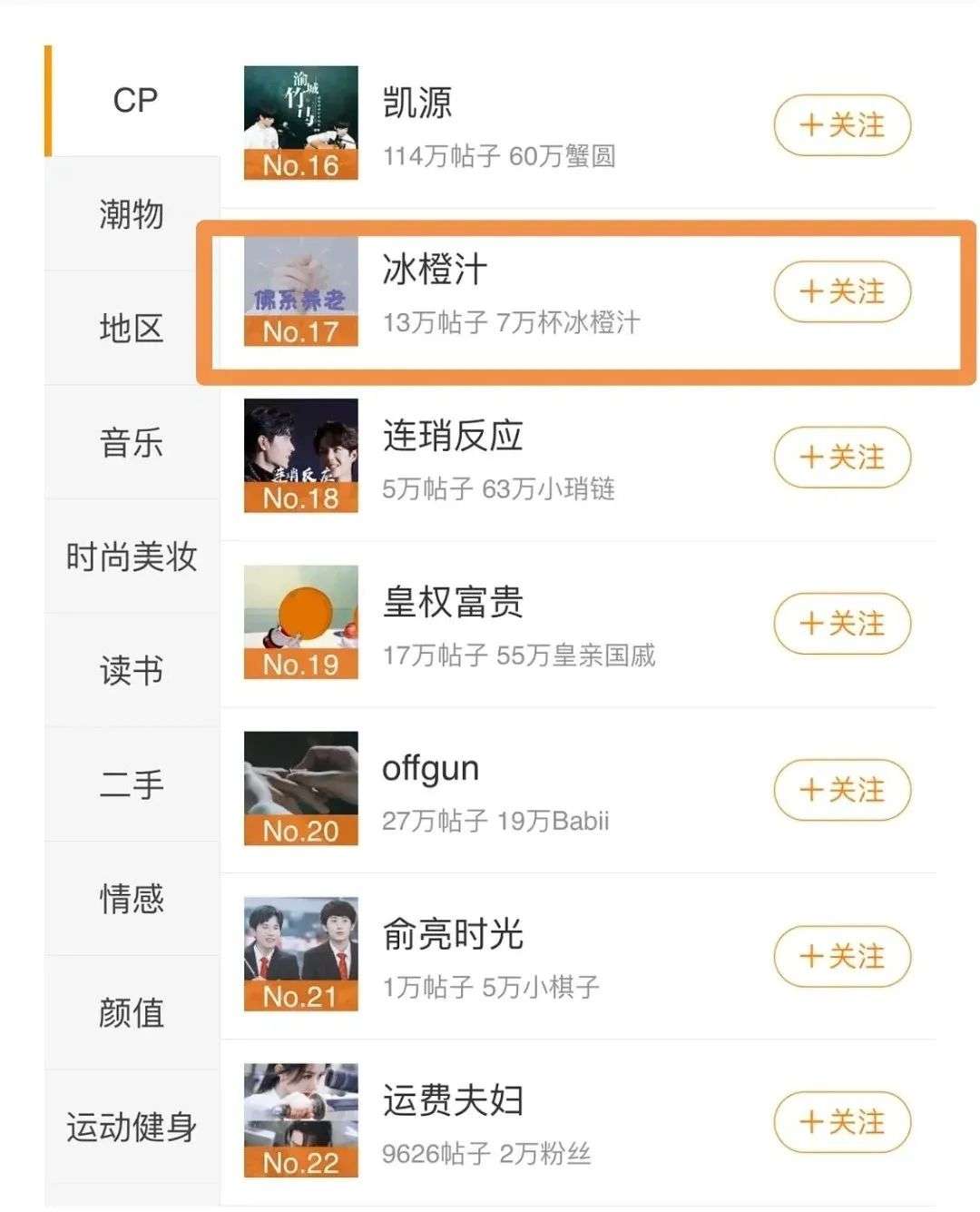Tap 关注 next to 连琑反应
The width and height of the screenshot is (980, 1212).
tap(841, 457)
